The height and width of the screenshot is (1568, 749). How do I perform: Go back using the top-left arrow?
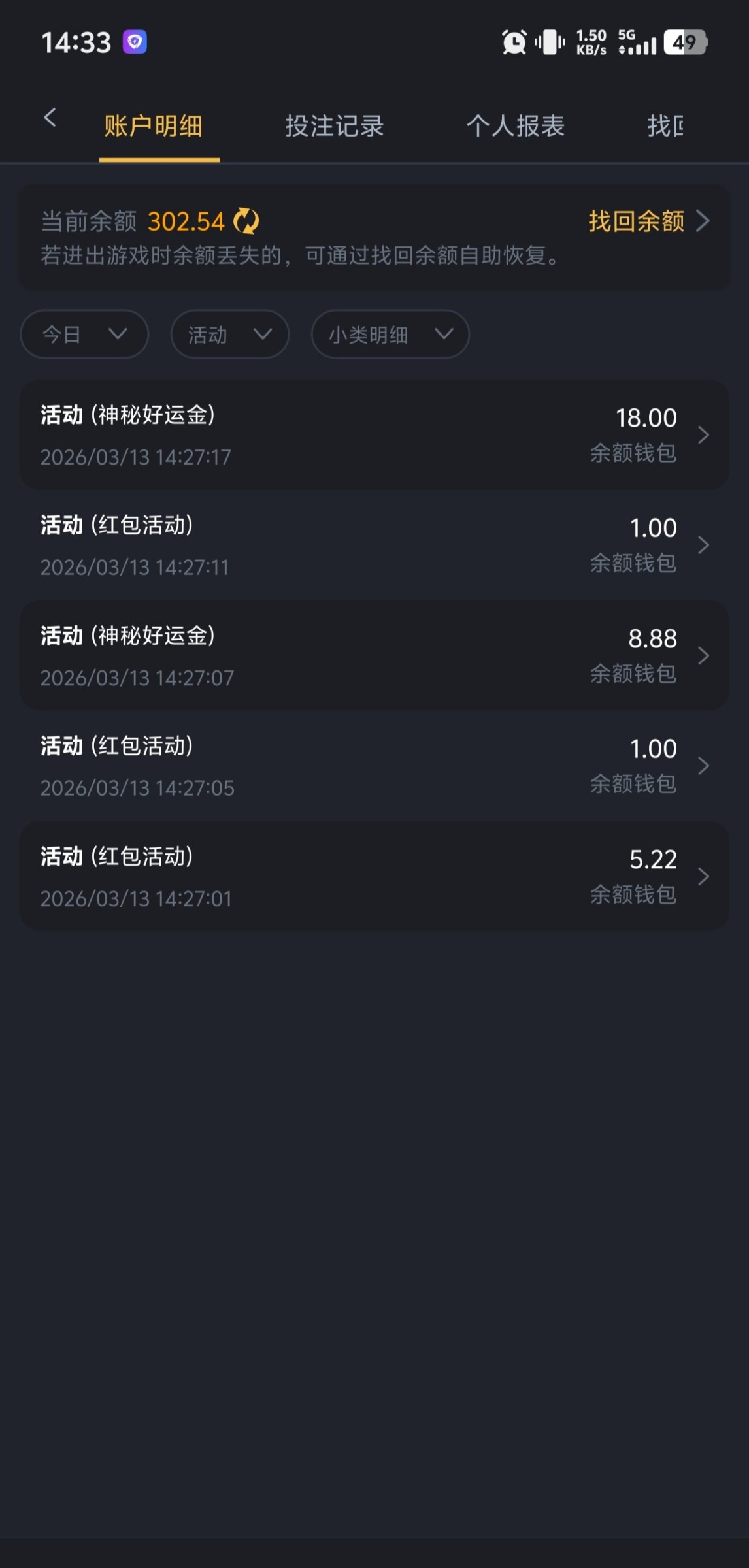(50, 118)
